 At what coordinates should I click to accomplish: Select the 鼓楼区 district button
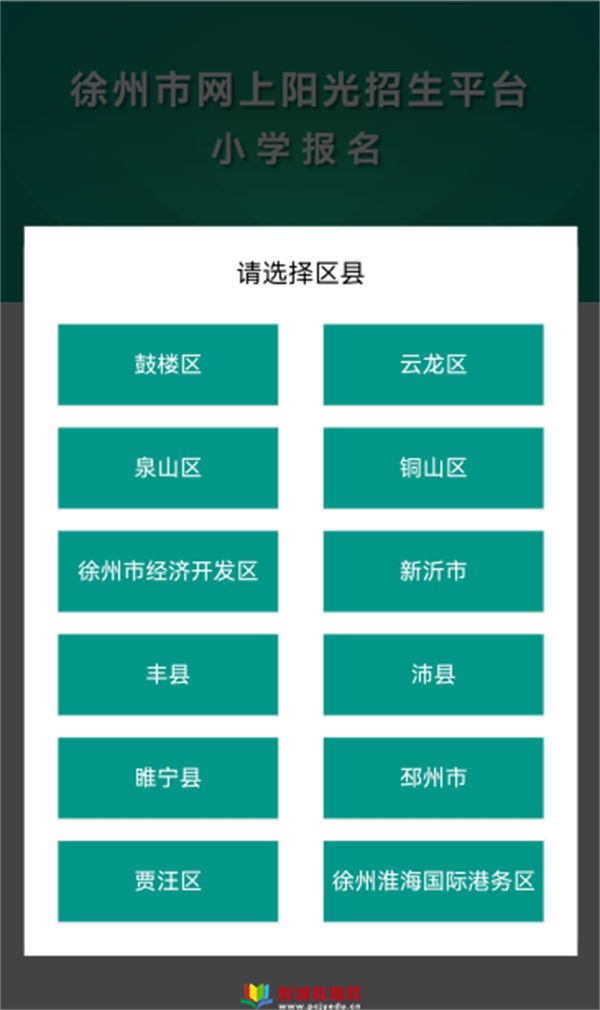click(168, 365)
